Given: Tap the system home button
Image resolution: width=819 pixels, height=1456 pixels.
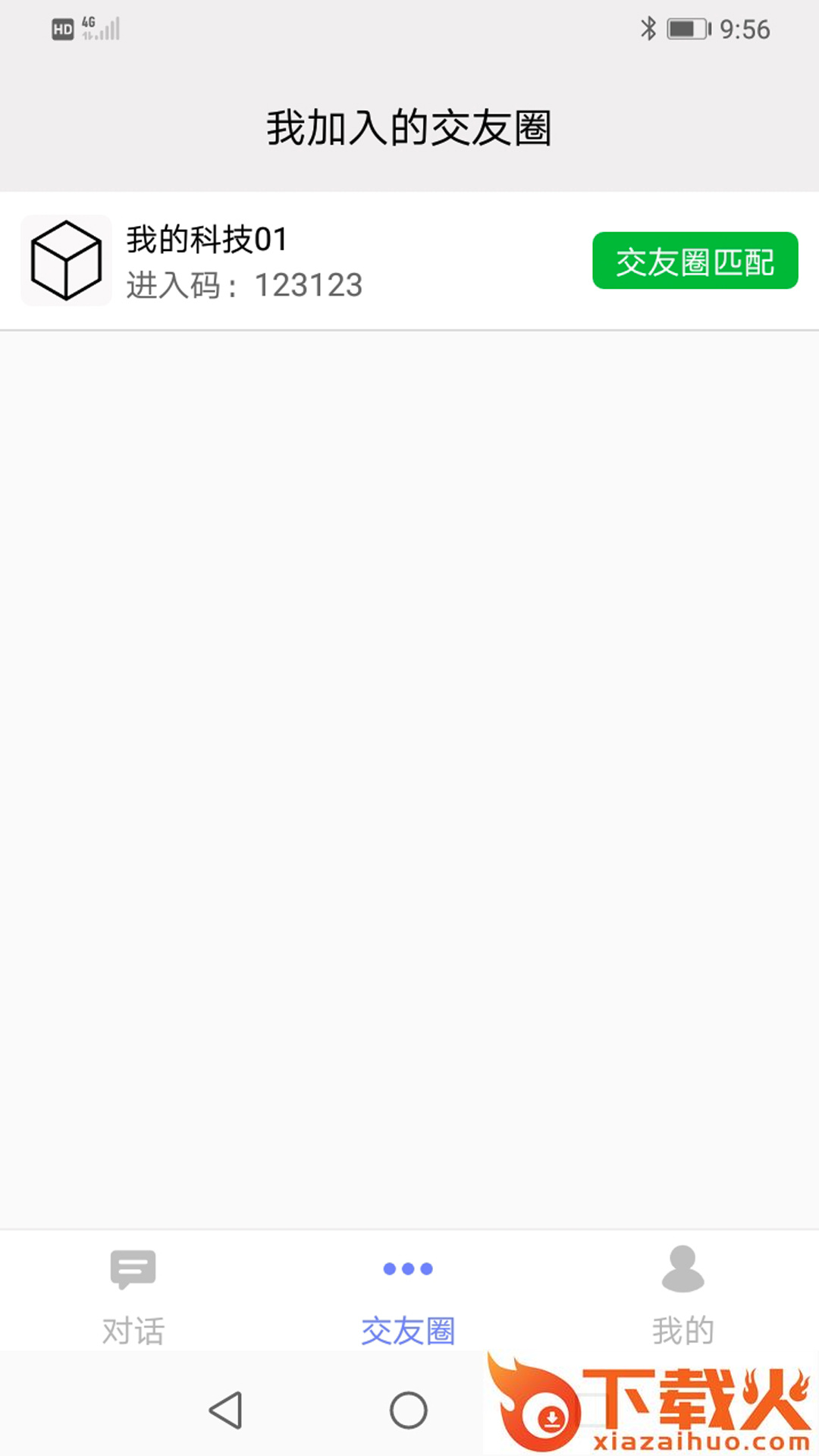Looking at the screenshot, I should (409, 1410).
